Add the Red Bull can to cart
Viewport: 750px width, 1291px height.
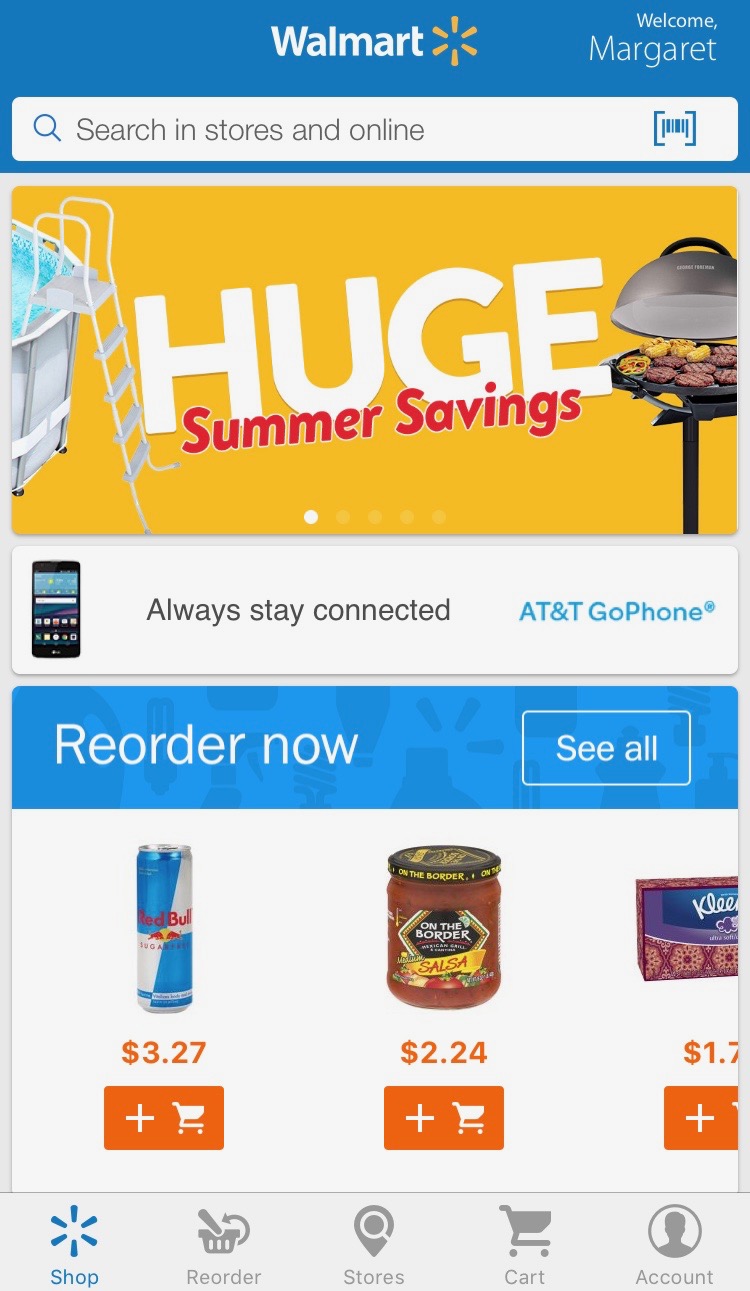coord(164,1118)
